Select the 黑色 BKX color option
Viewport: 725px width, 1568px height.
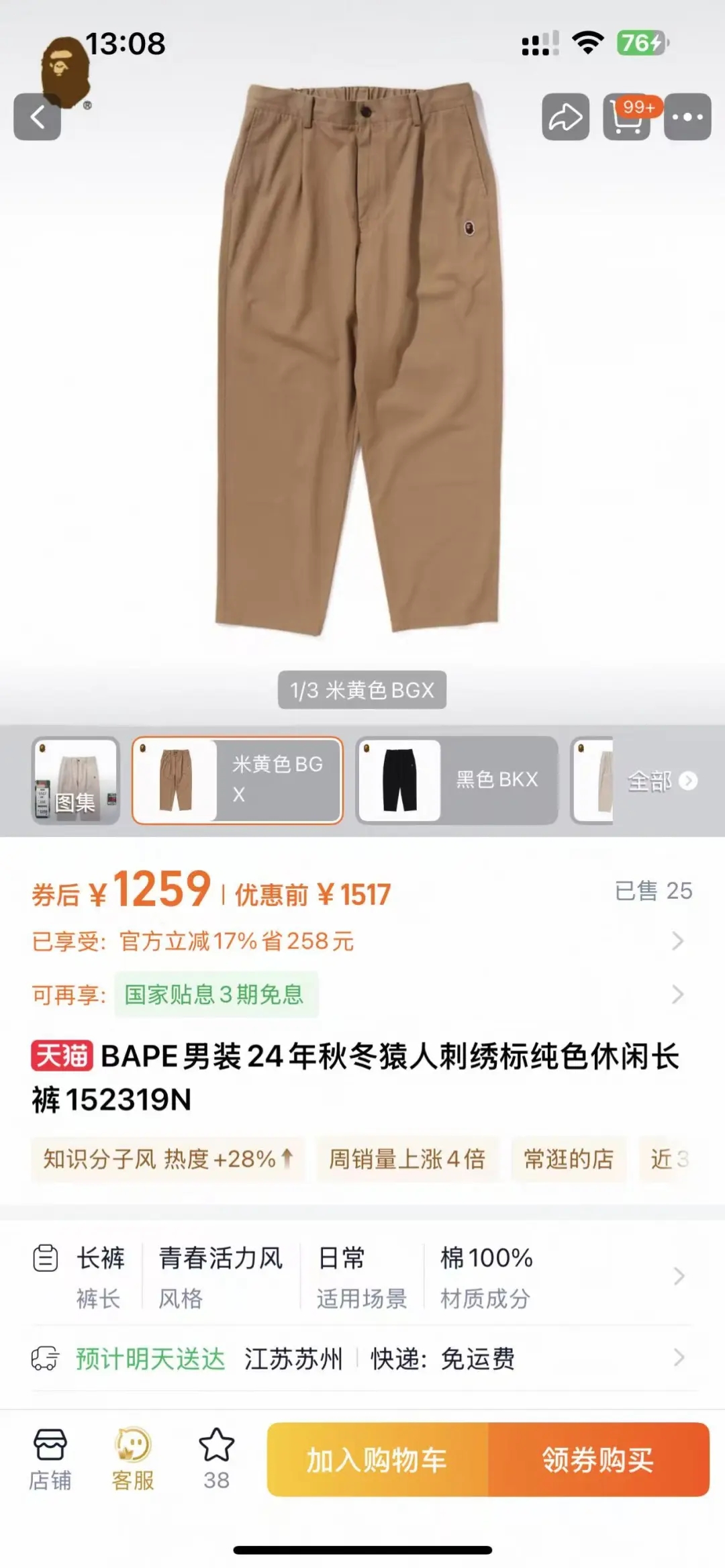[457, 781]
